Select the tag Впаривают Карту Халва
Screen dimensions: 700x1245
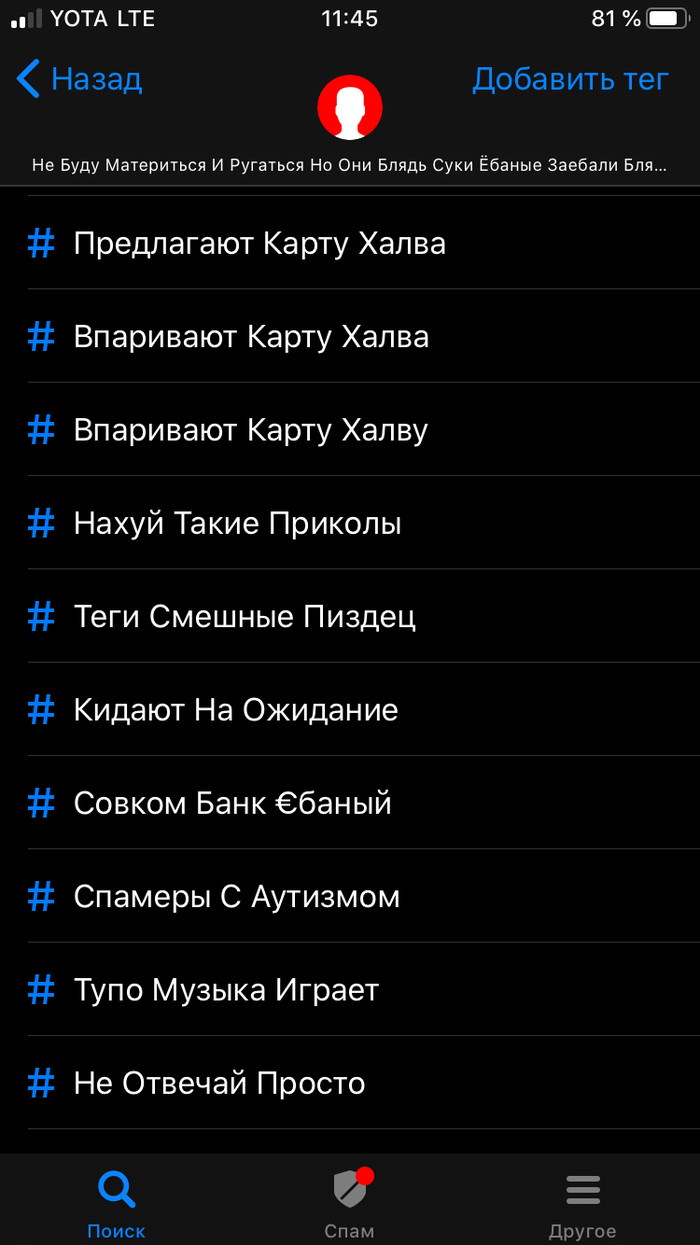[252, 337]
